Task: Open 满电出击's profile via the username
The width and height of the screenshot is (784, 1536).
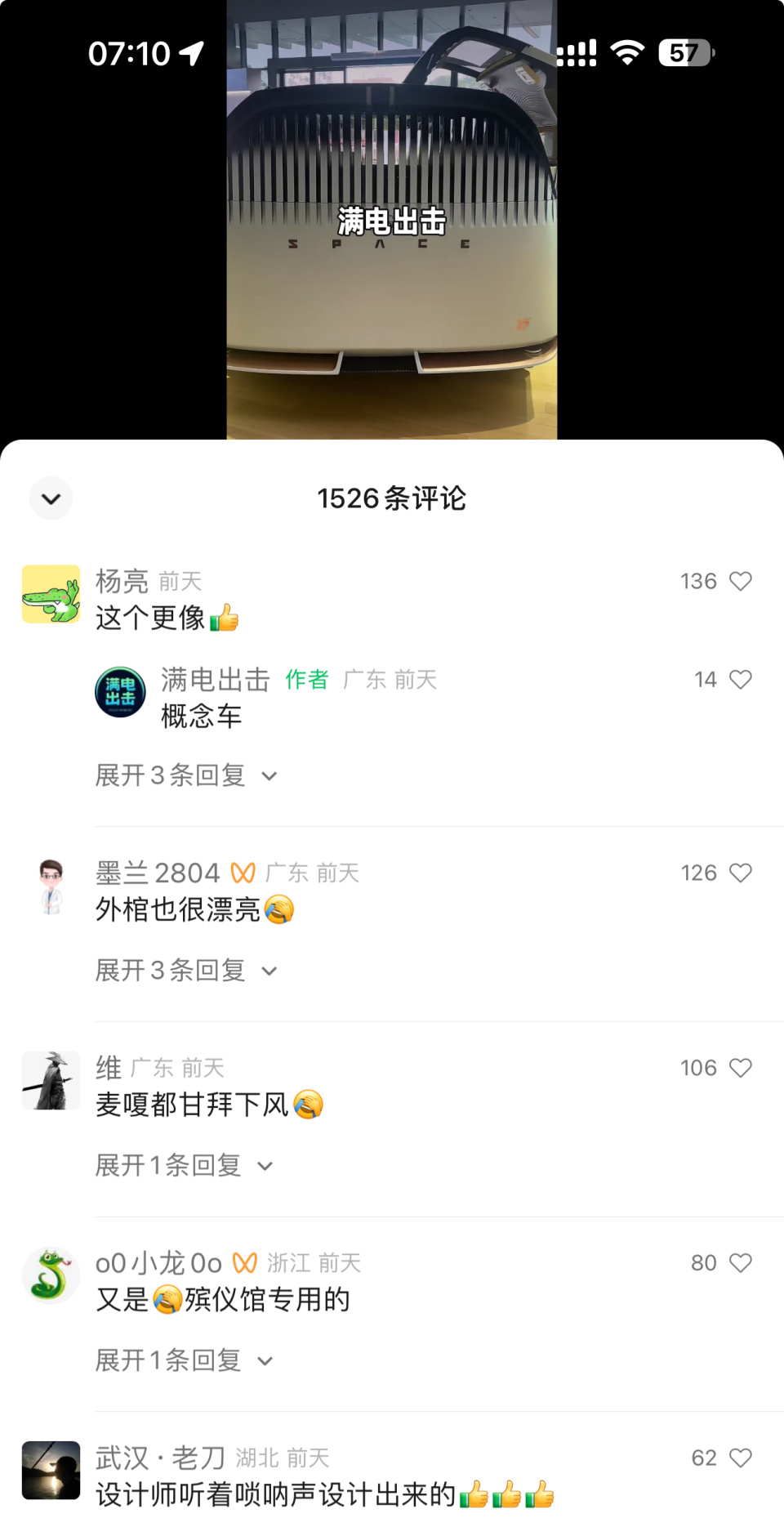Action: point(212,680)
